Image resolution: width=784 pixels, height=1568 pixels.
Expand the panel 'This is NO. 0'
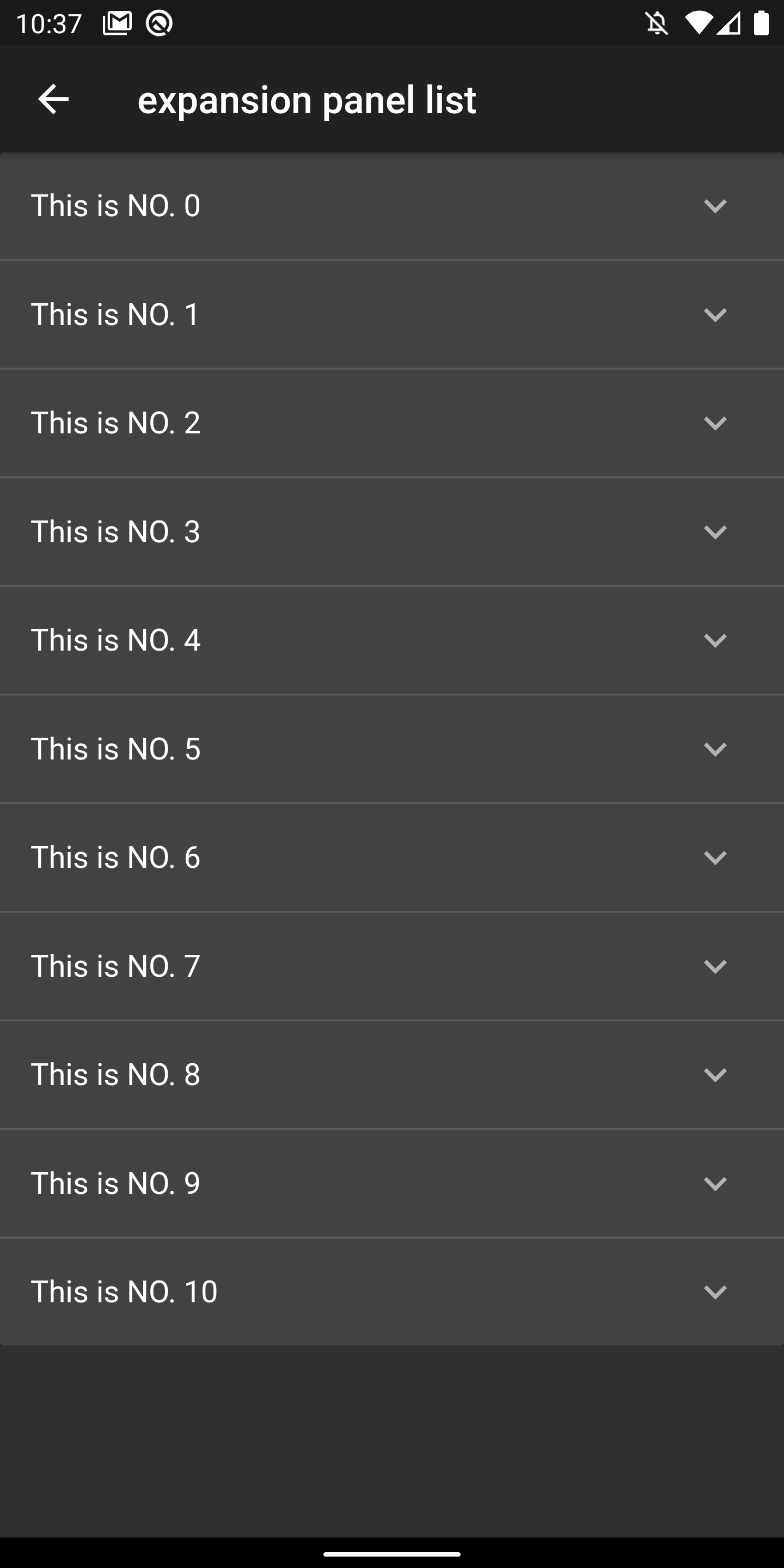pyautogui.click(x=715, y=206)
